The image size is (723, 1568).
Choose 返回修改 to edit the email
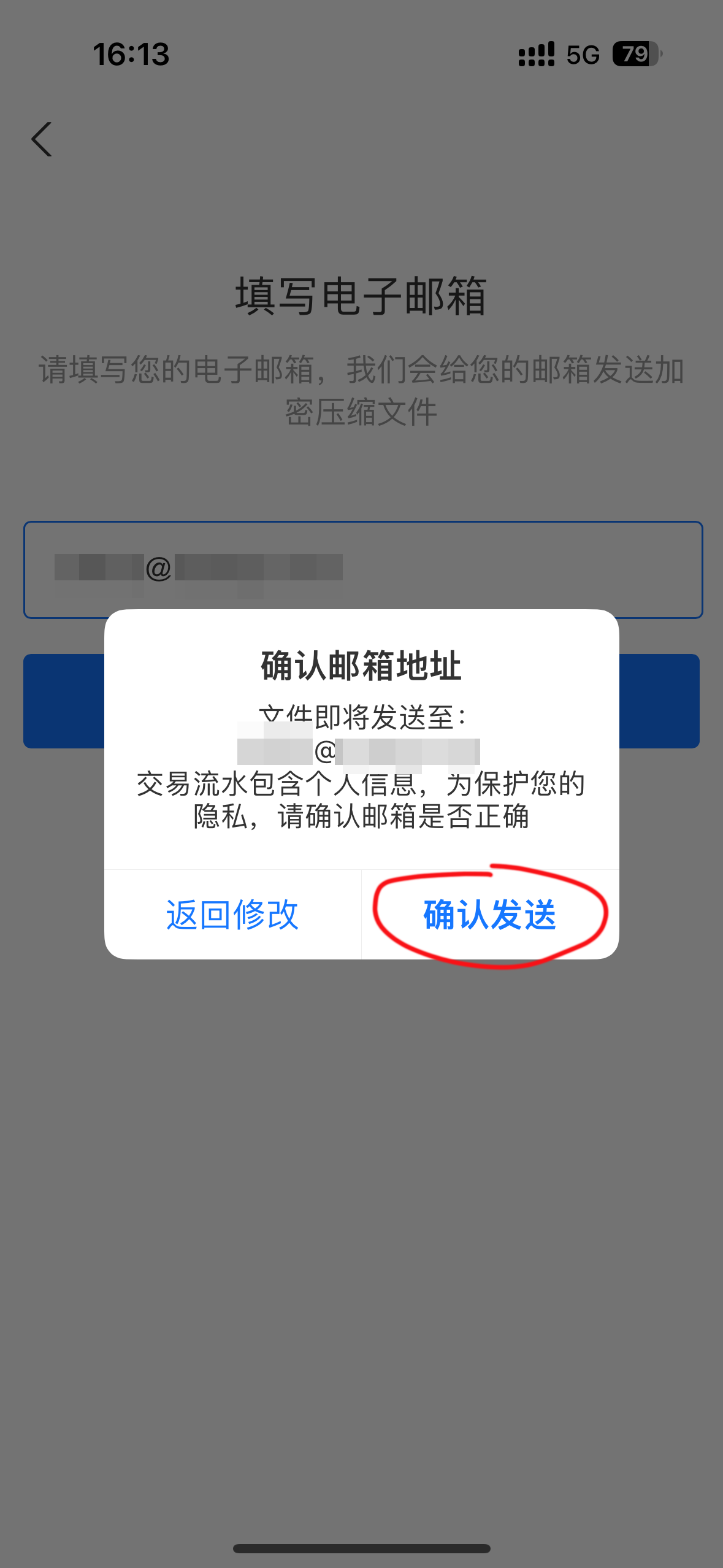(232, 915)
